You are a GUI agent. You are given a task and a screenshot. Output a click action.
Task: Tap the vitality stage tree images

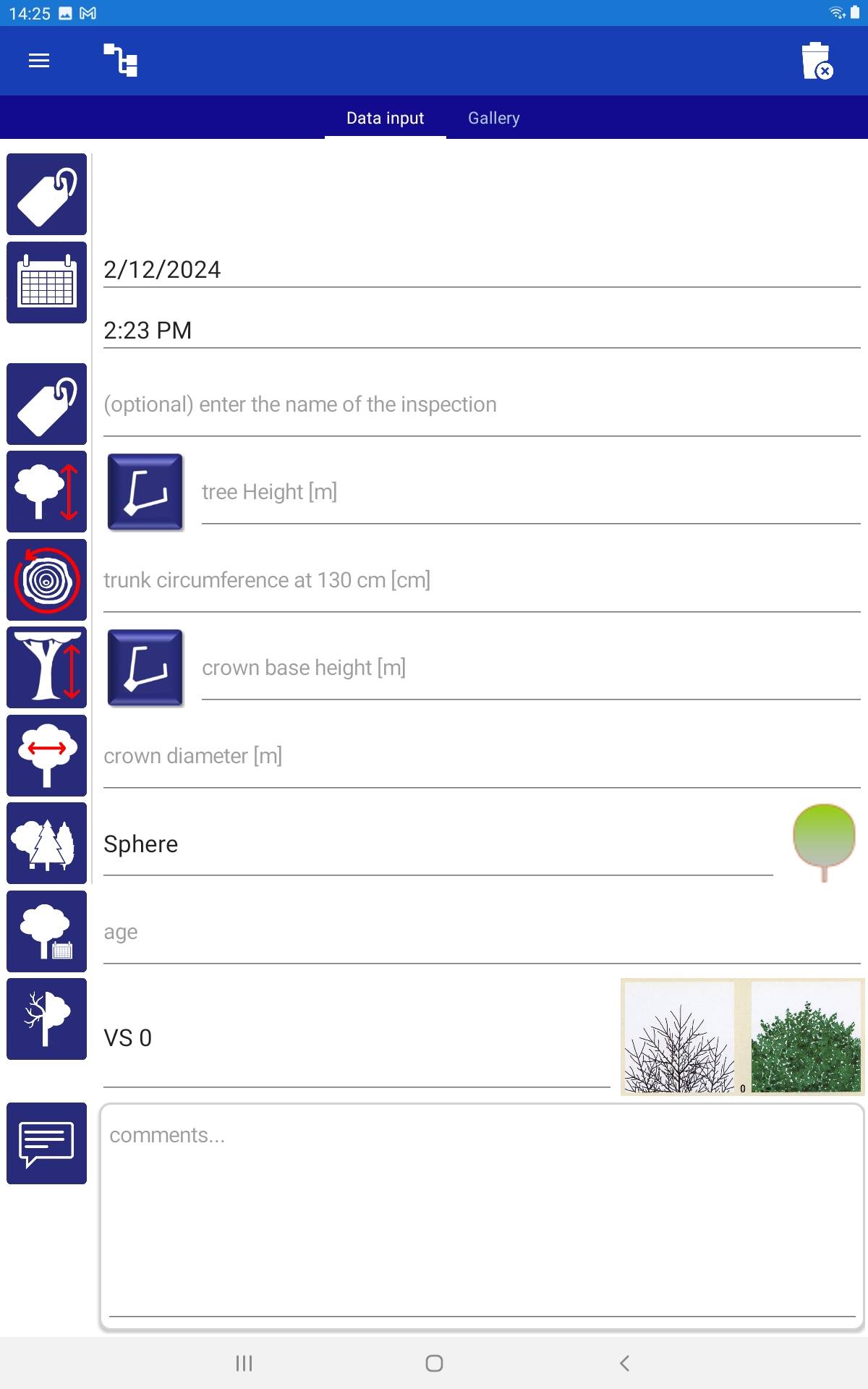click(x=743, y=1037)
